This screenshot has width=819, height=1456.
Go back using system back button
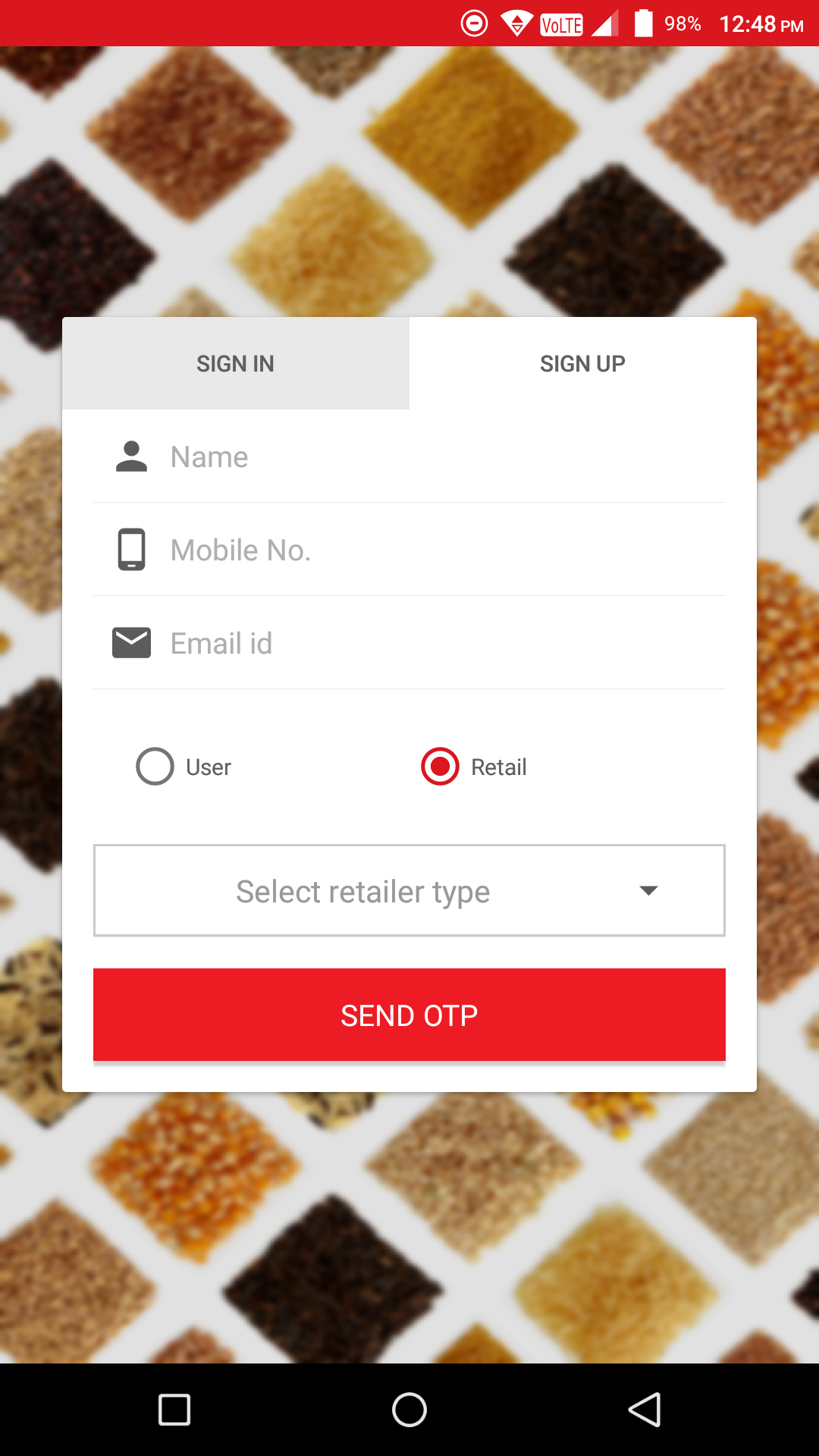(x=645, y=1410)
